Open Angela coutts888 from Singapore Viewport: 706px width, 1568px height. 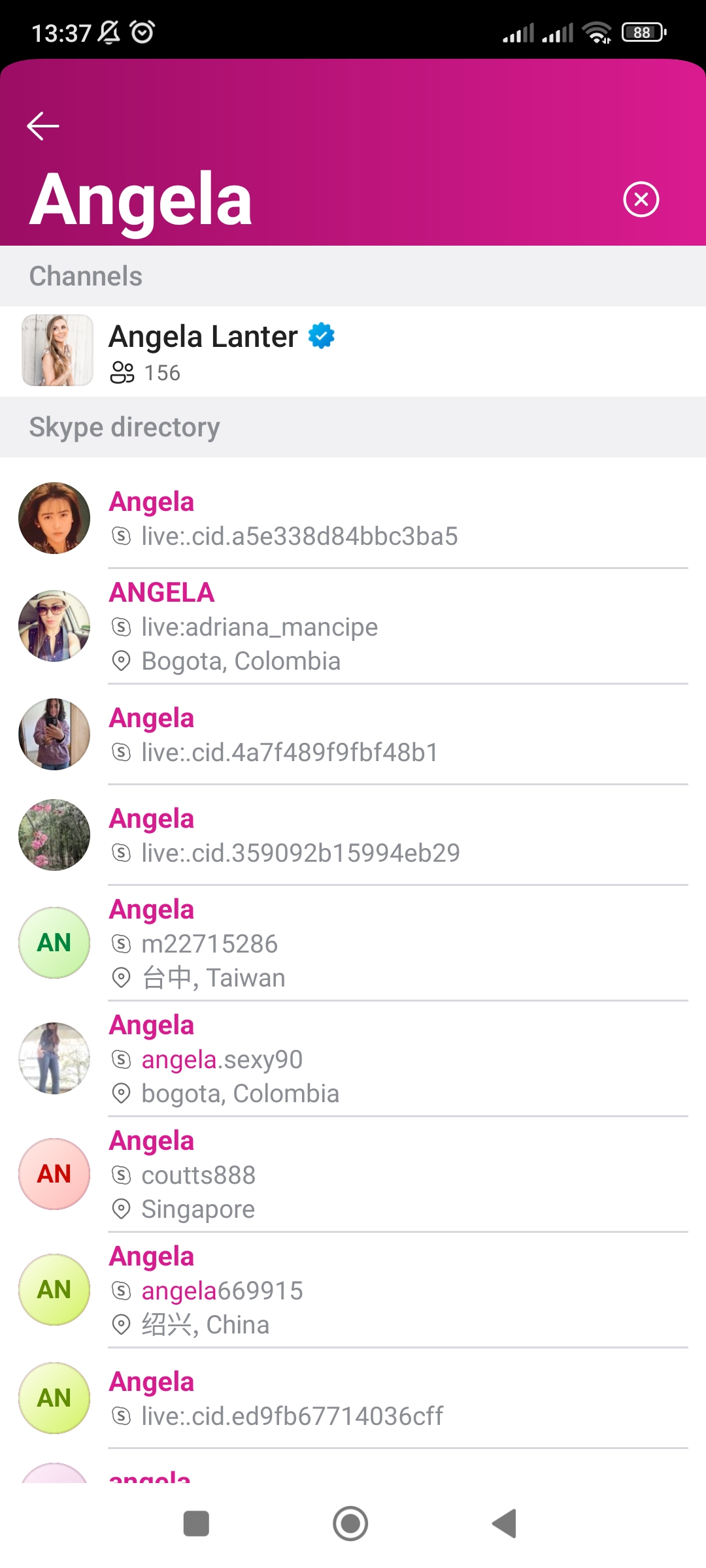(353, 1174)
